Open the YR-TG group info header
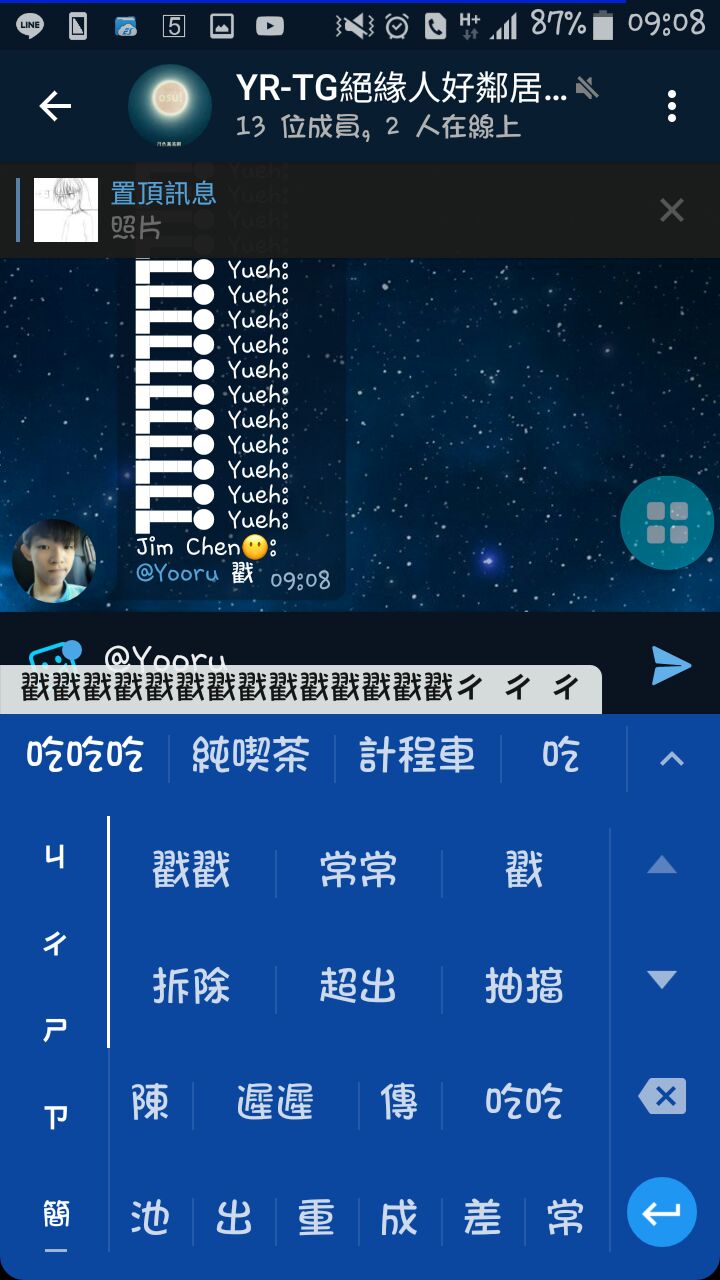The height and width of the screenshot is (1280, 720). (400, 106)
